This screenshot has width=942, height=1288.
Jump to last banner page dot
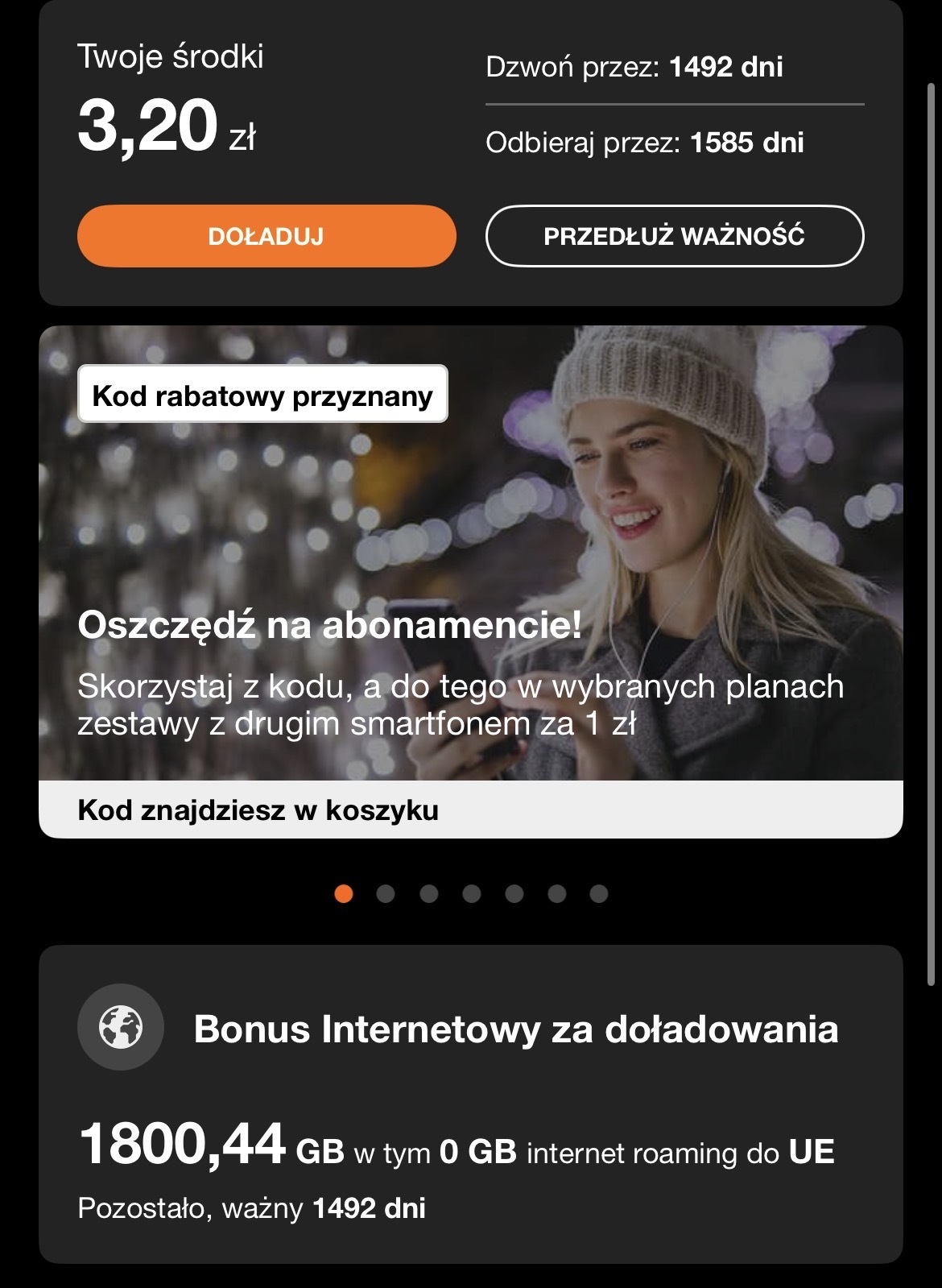click(x=598, y=893)
